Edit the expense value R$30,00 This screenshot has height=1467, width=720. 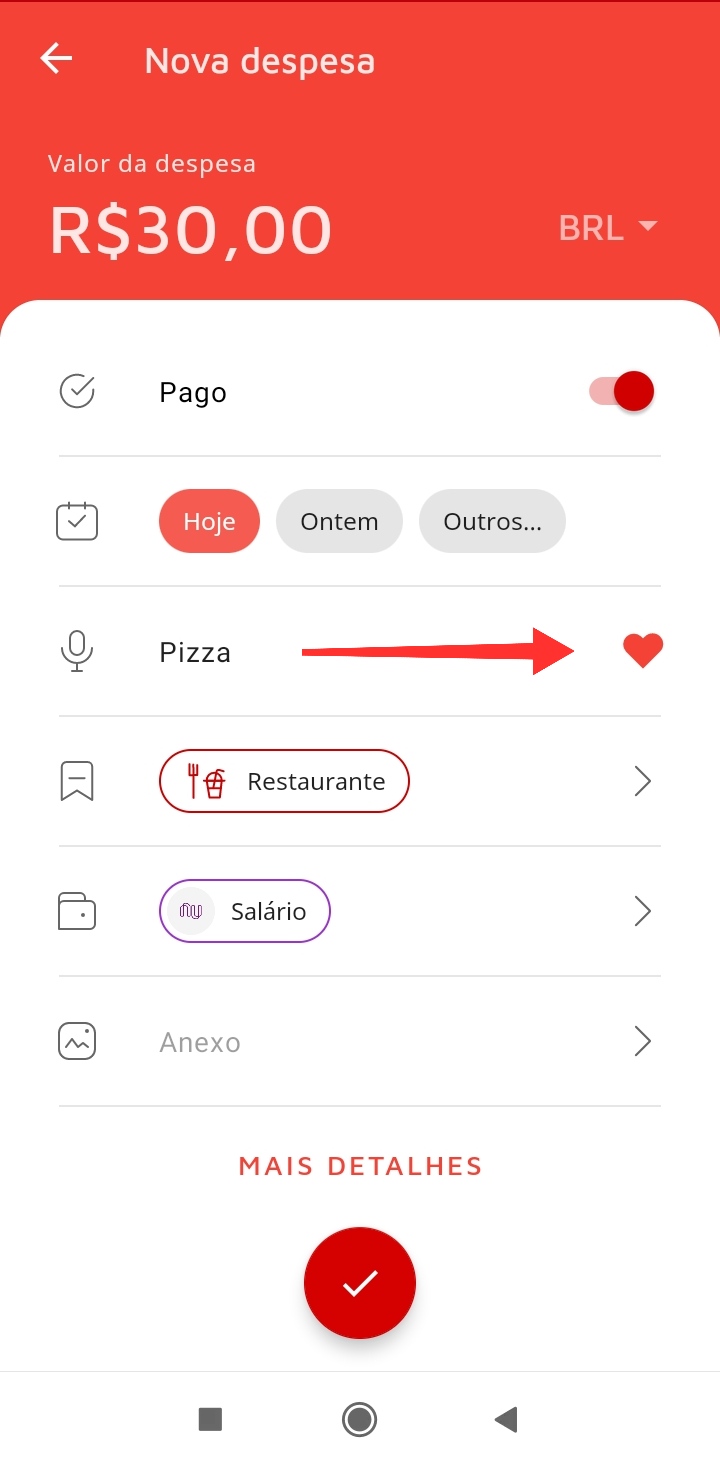pyautogui.click(x=191, y=230)
